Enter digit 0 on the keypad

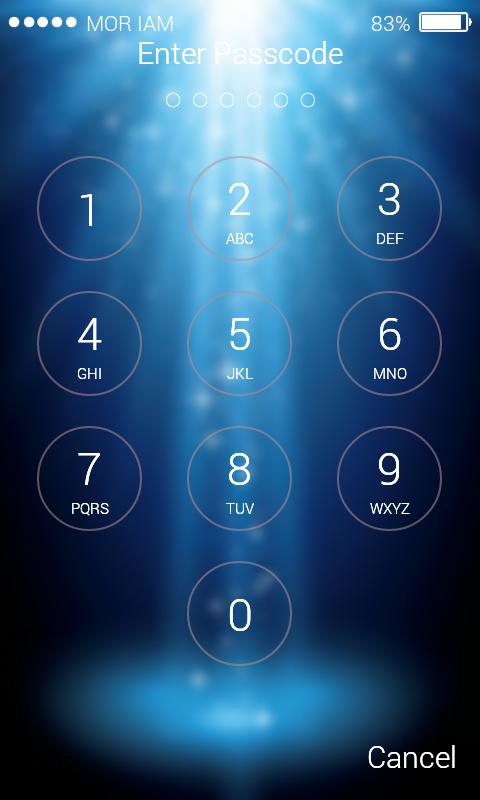(239, 614)
